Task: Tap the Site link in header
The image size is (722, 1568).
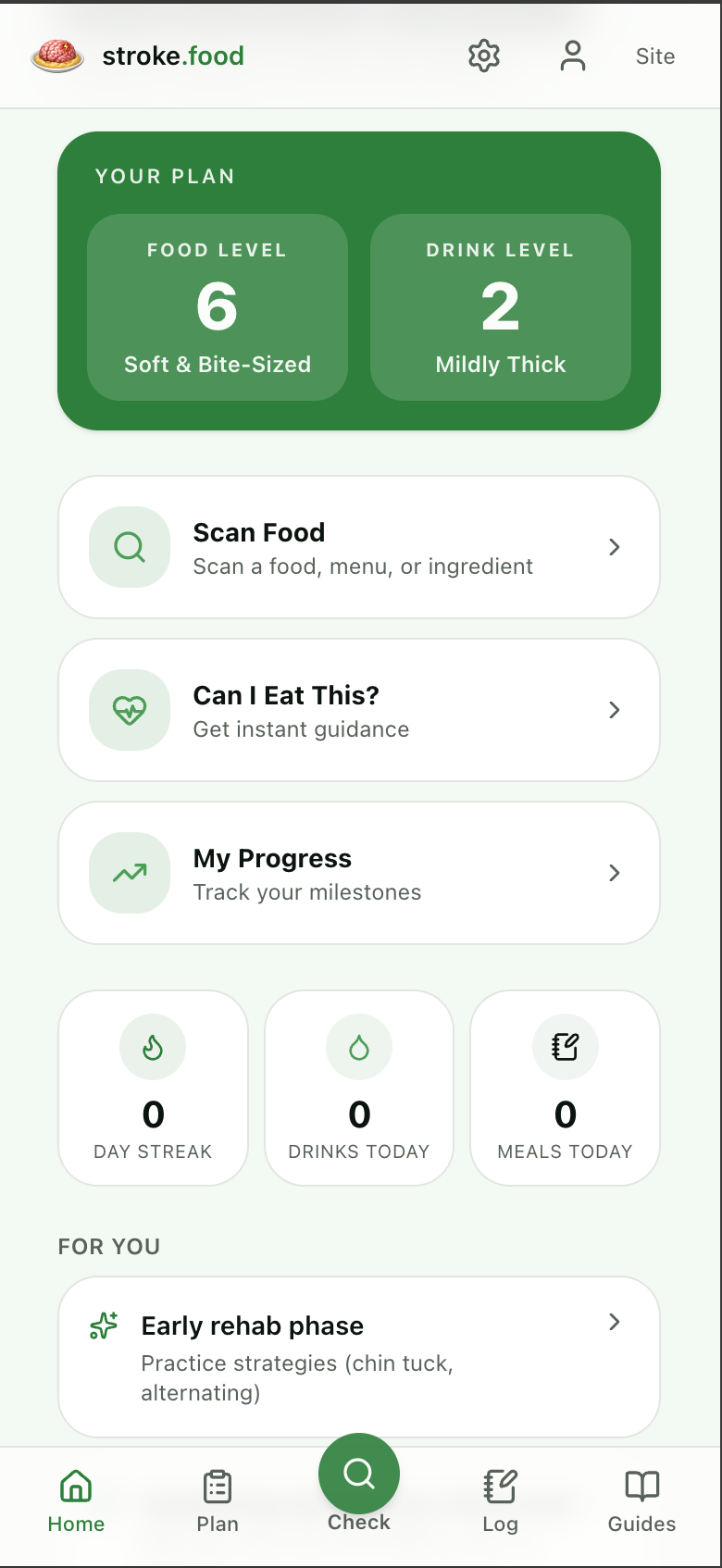Action: (655, 56)
